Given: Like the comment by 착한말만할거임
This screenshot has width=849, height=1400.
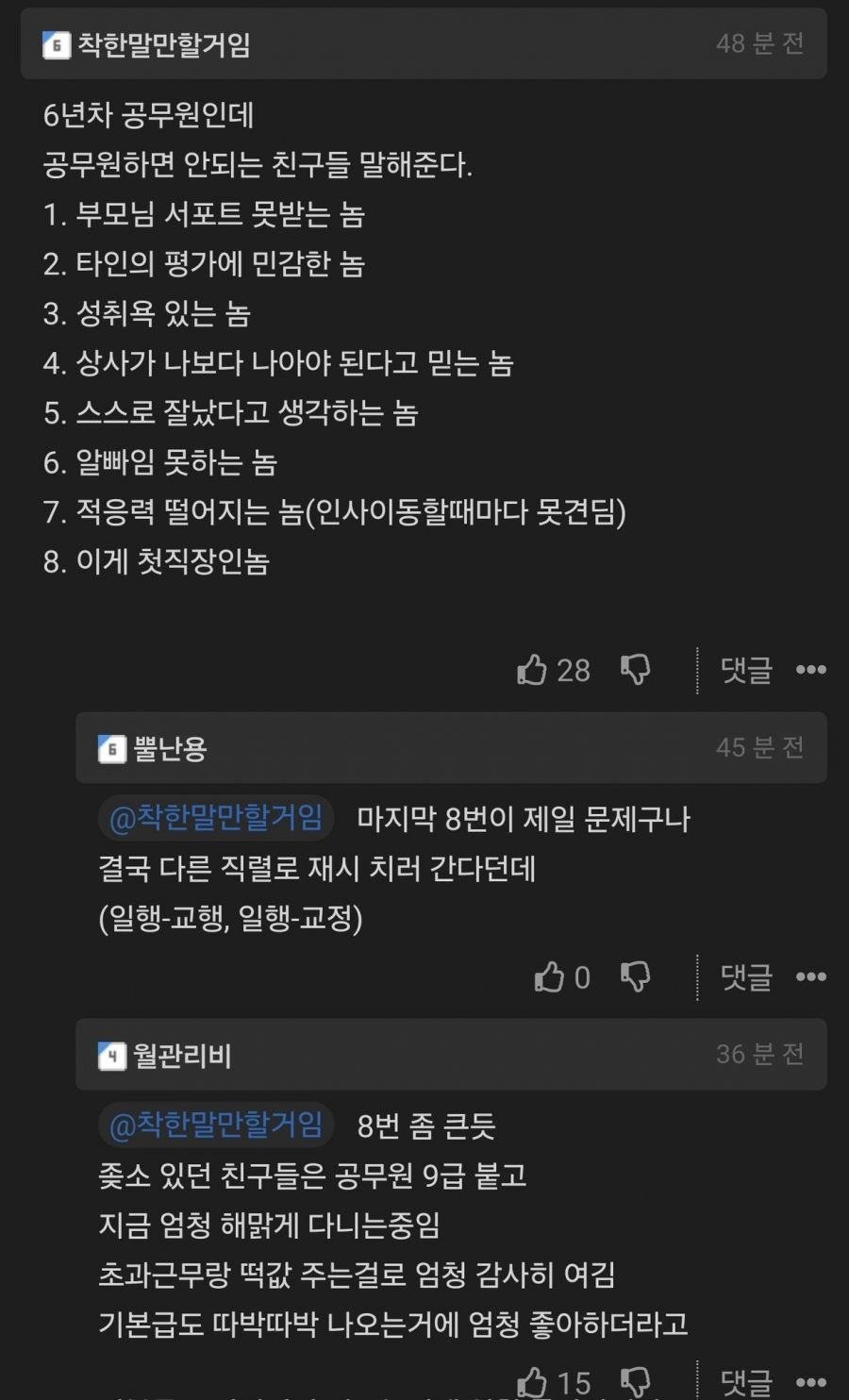Looking at the screenshot, I should coord(533,670).
